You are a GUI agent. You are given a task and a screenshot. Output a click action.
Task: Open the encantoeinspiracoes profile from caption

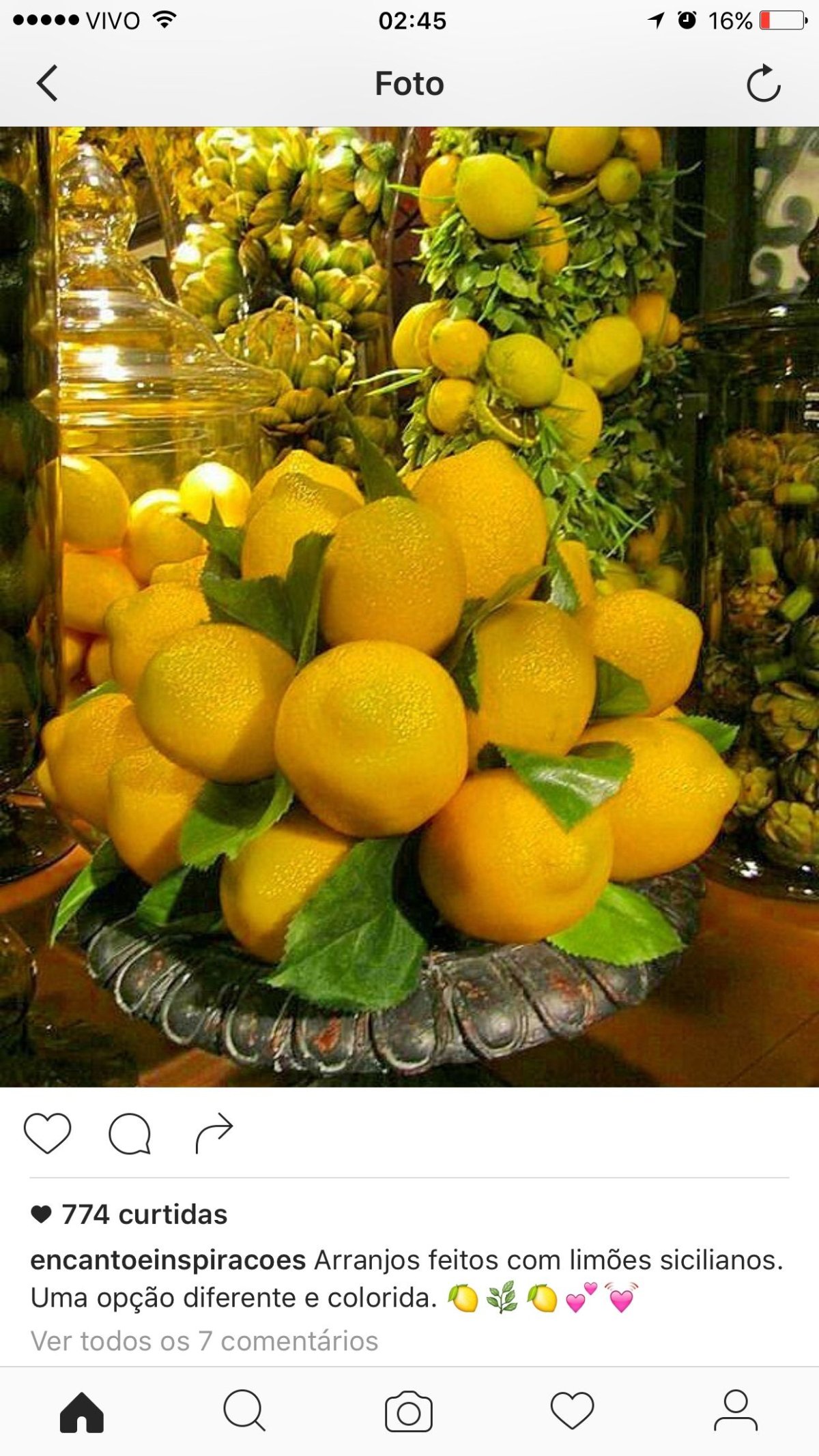(x=168, y=1260)
